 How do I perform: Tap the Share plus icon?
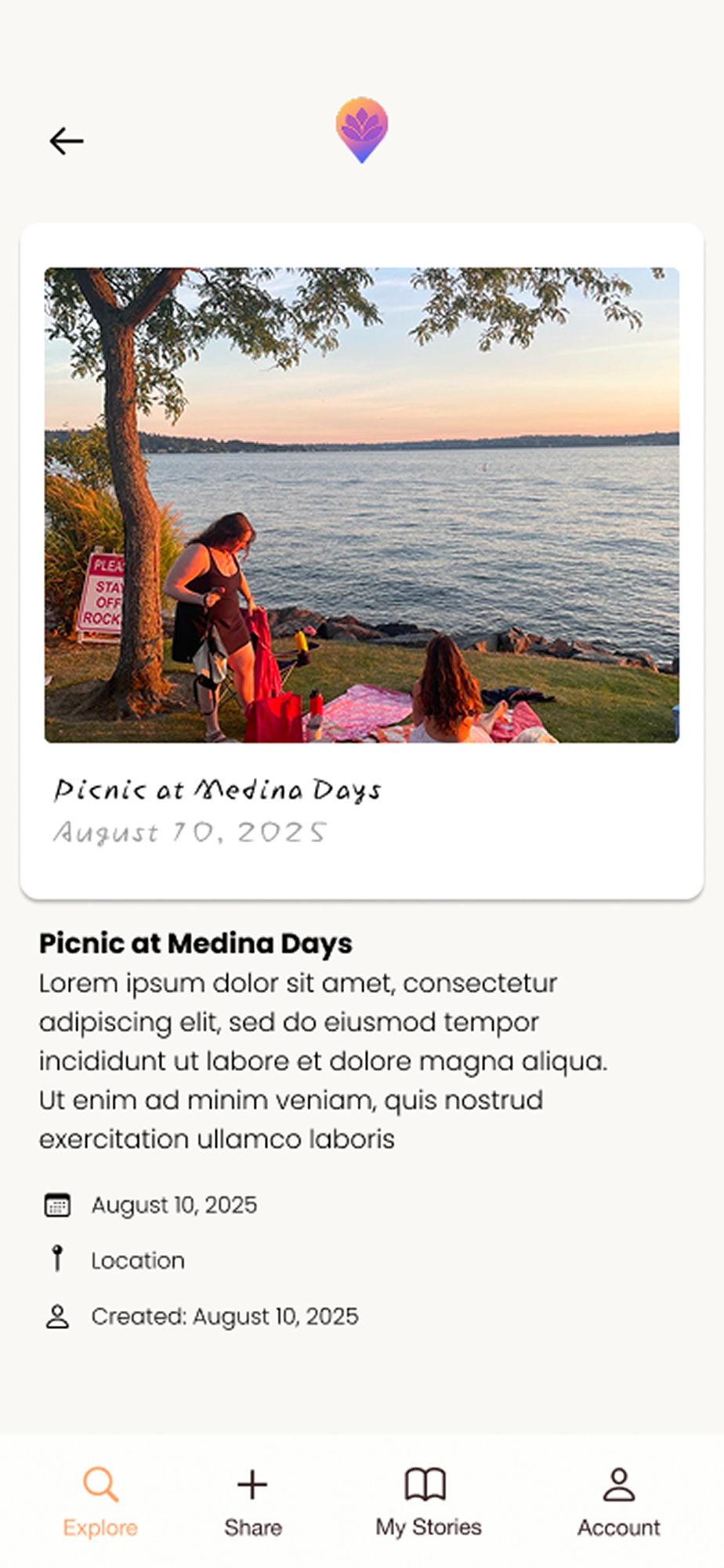pyautogui.click(x=252, y=1484)
